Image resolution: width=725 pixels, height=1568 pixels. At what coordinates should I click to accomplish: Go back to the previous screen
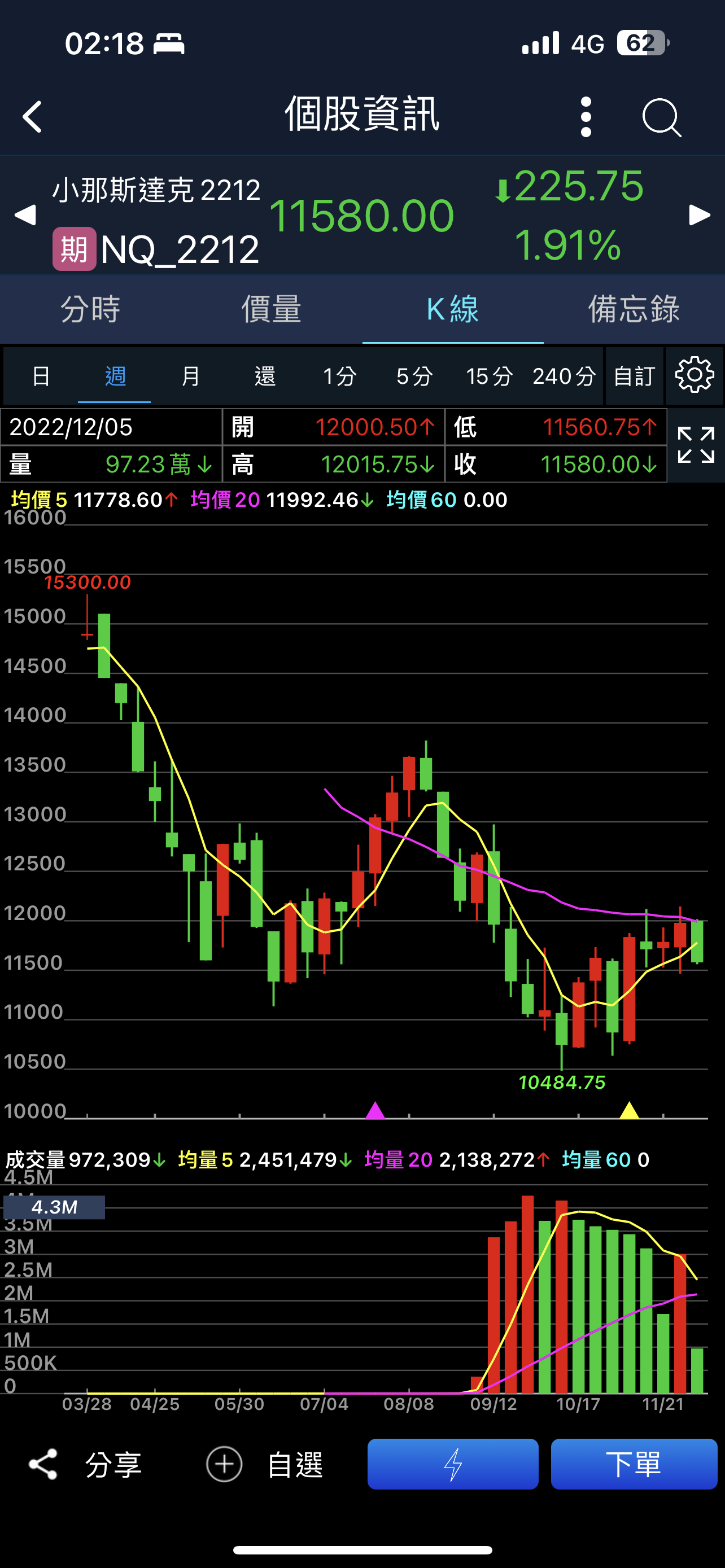tap(32, 116)
